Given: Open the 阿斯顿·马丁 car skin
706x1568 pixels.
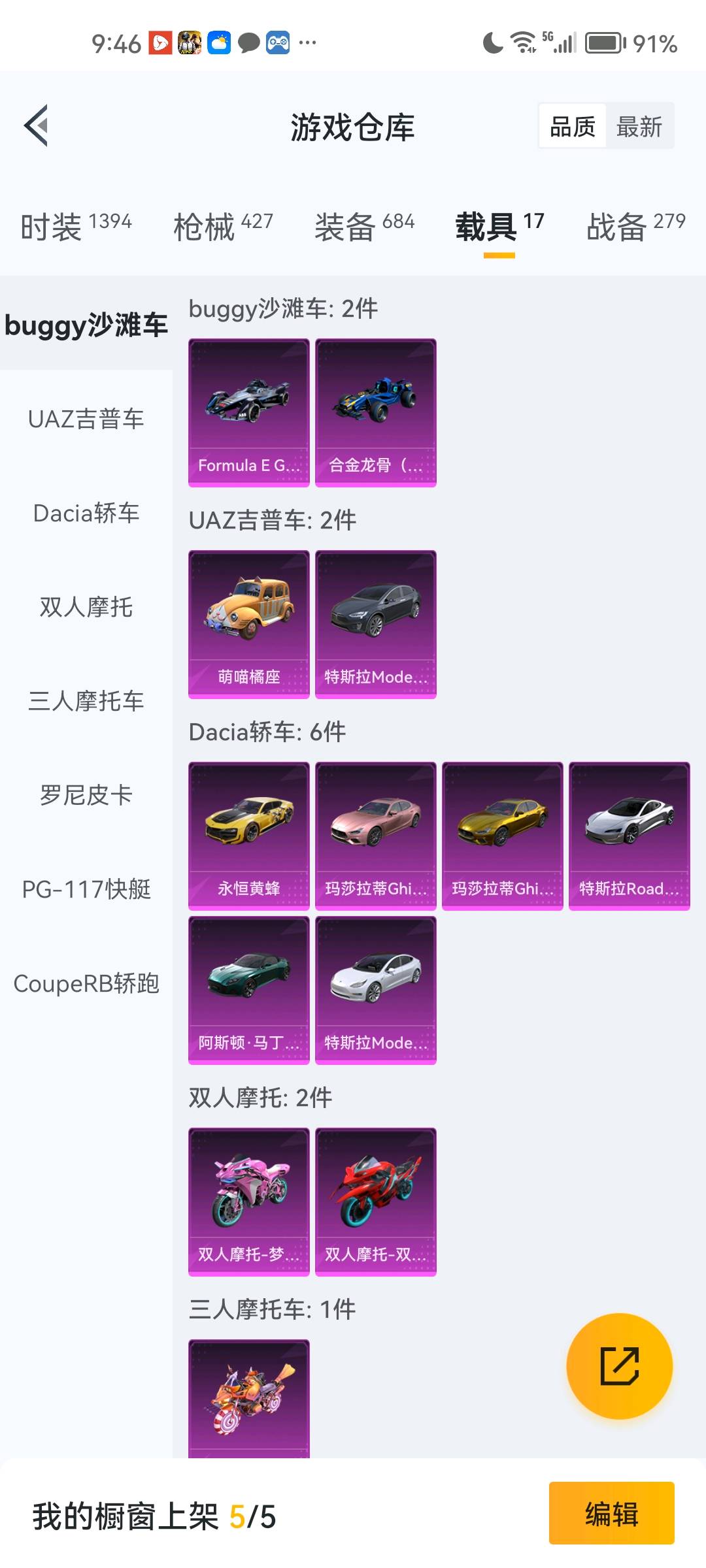Looking at the screenshot, I should point(249,990).
